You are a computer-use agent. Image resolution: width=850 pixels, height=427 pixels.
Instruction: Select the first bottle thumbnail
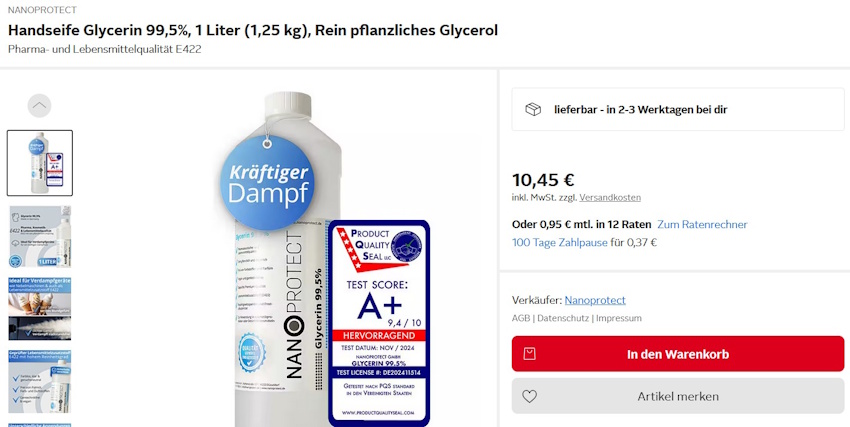pyautogui.click(x=40, y=163)
